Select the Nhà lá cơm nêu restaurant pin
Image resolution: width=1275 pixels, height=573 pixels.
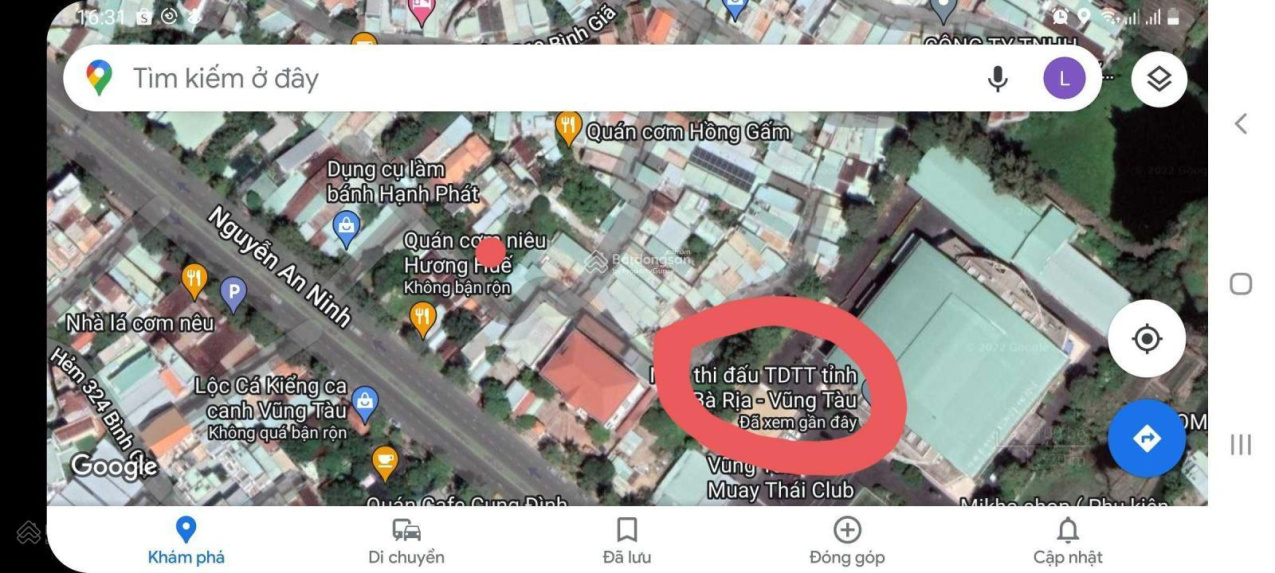(x=194, y=280)
